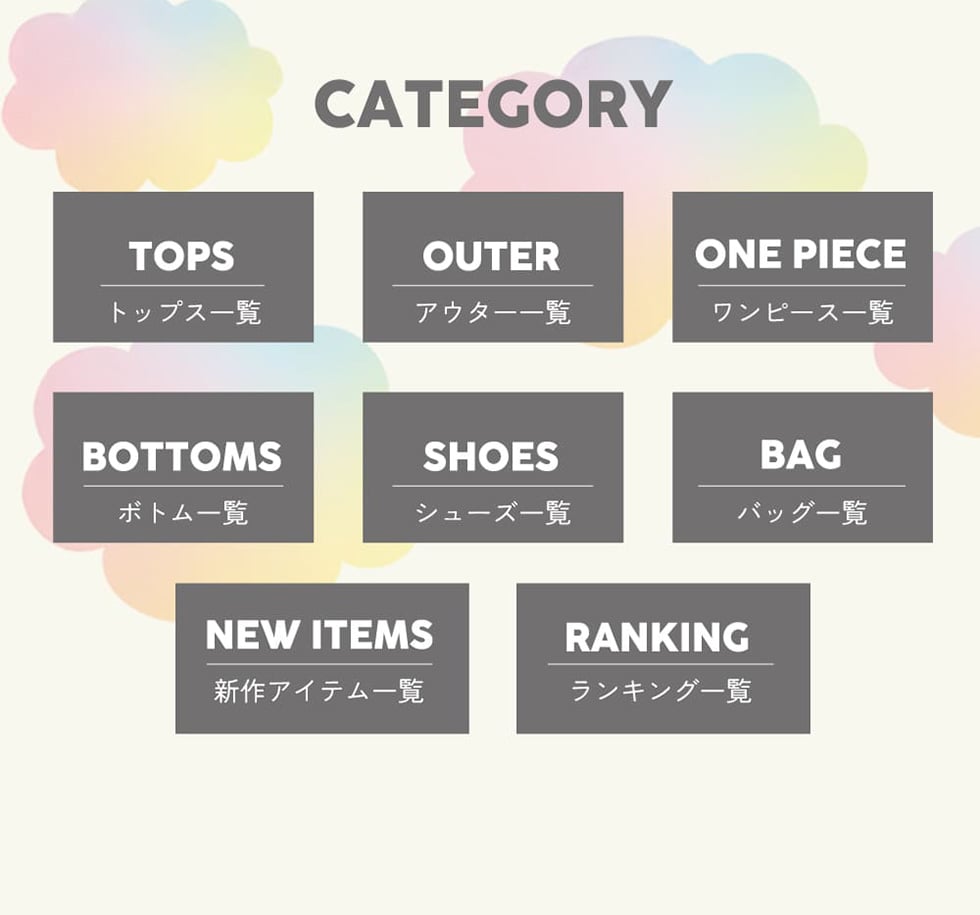
Task: Open the SHOES category list
Action: click(x=492, y=467)
